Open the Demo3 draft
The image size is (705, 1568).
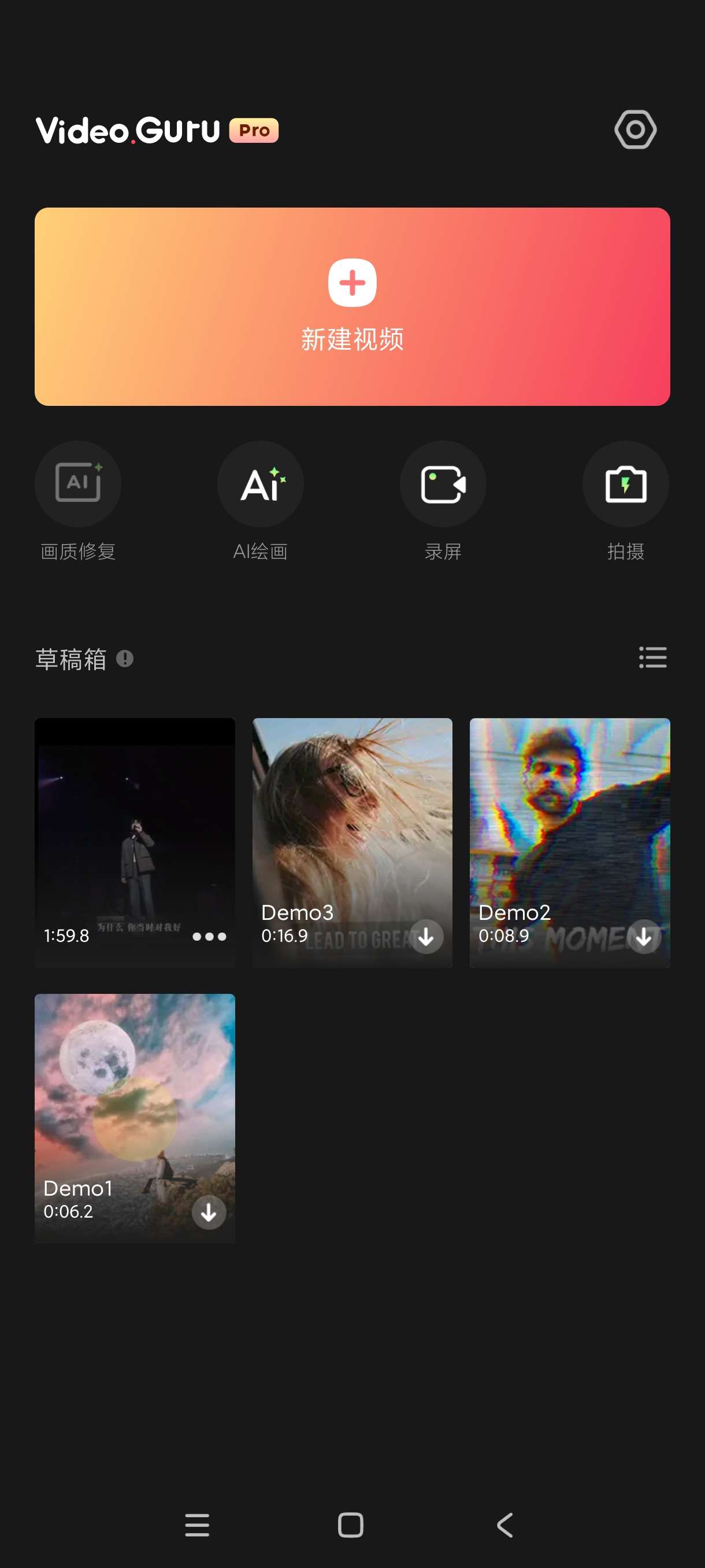point(352,828)
